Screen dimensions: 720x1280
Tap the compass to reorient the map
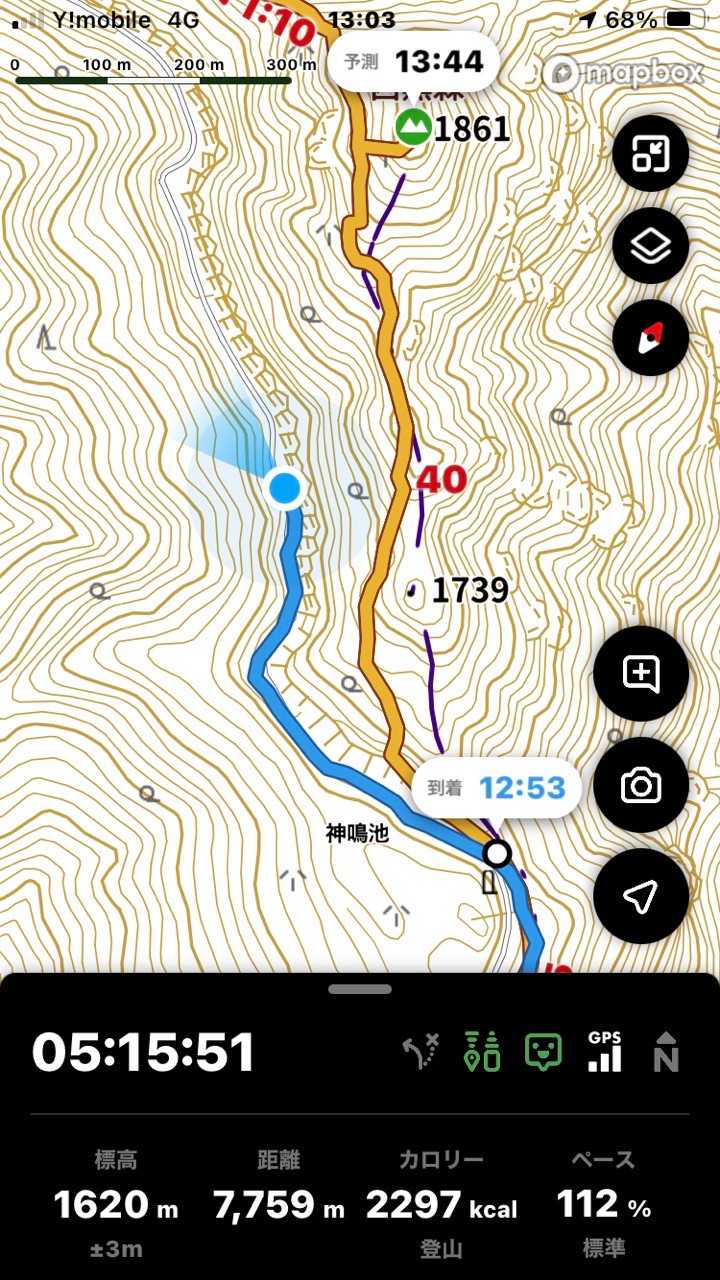click(650, 338)
